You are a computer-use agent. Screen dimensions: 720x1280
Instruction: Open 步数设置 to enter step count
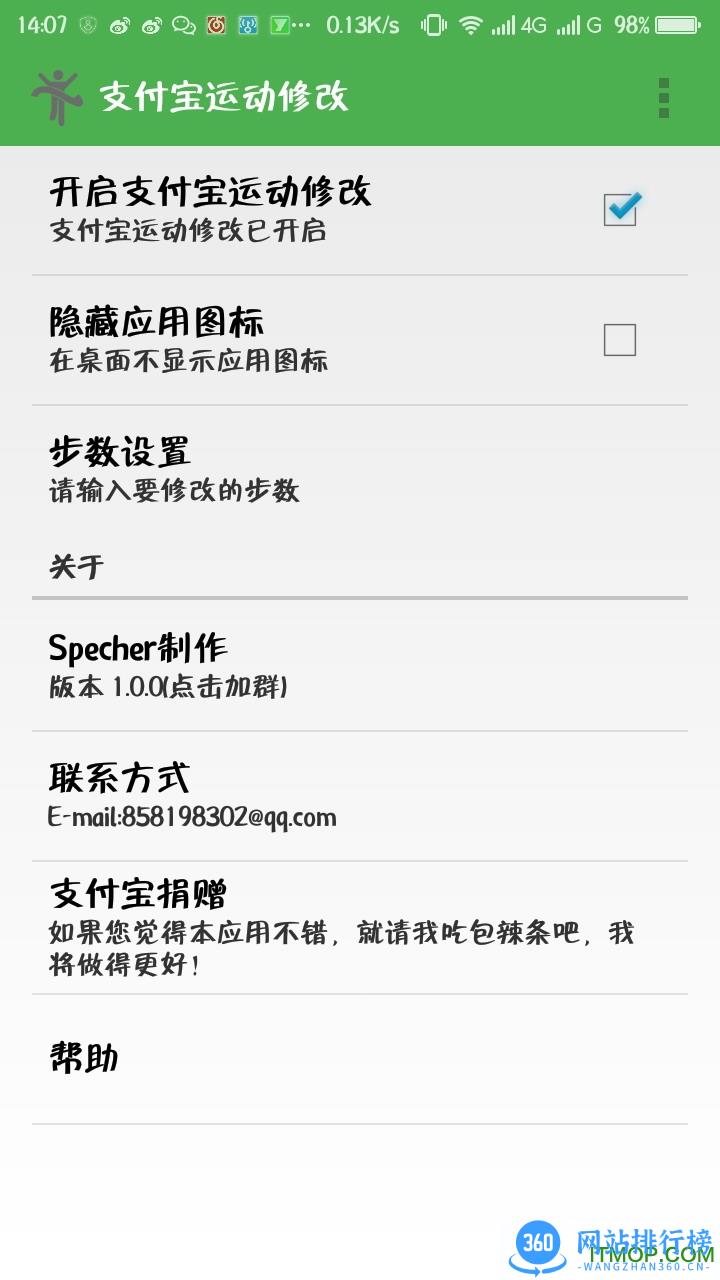360,469
